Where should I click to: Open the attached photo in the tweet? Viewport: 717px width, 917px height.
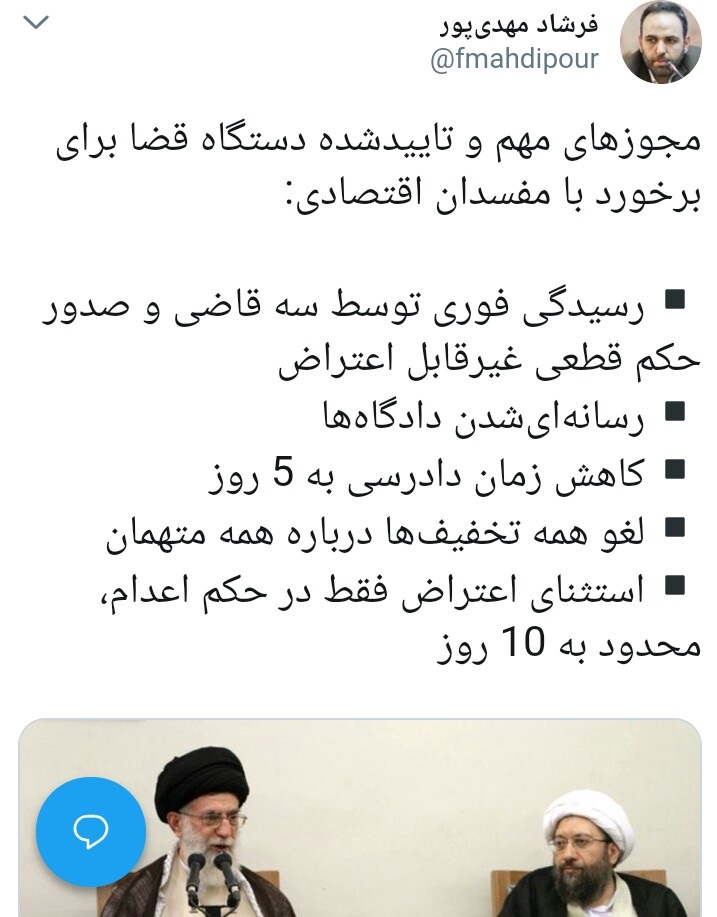400,800
